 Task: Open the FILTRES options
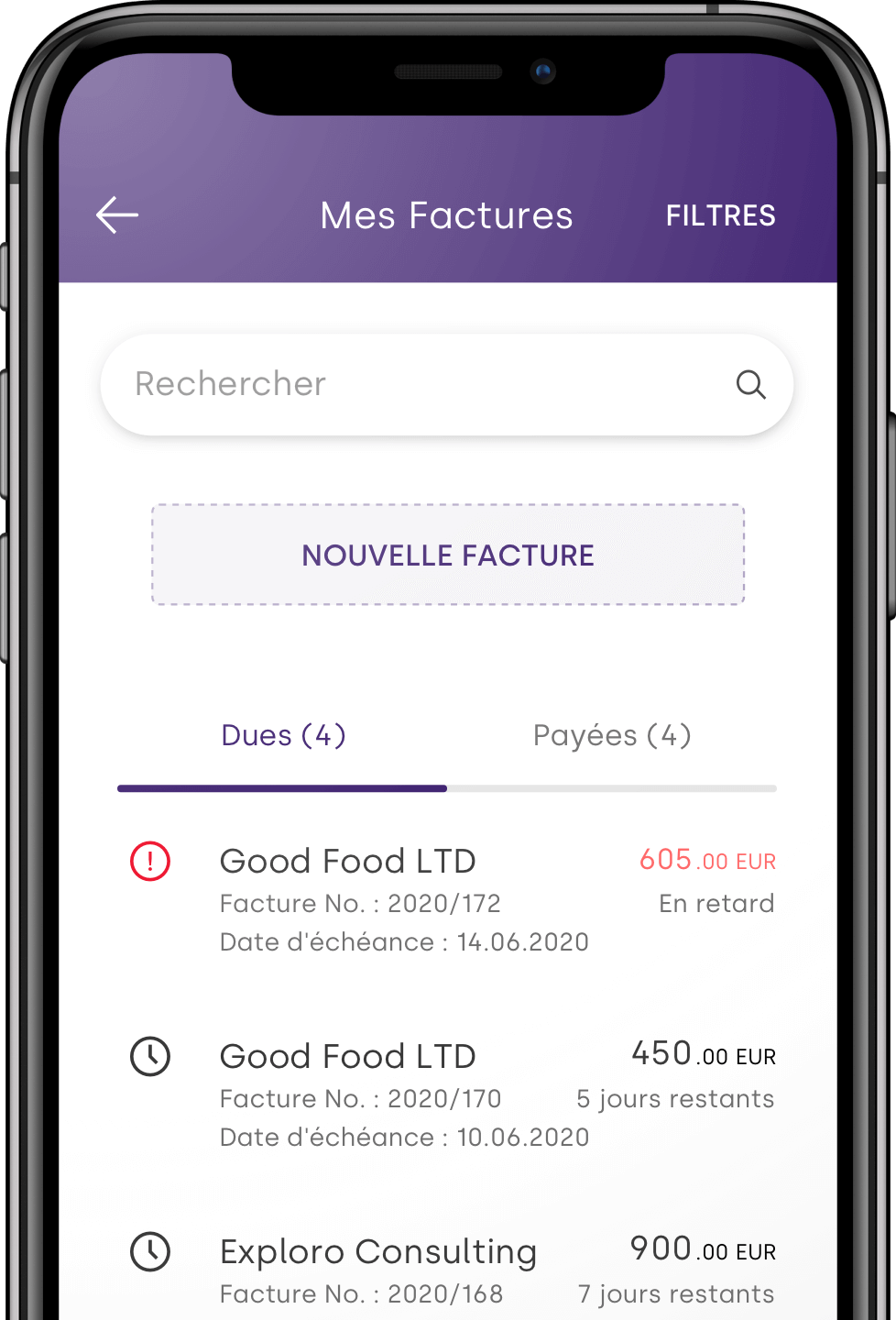pos(720,215)
